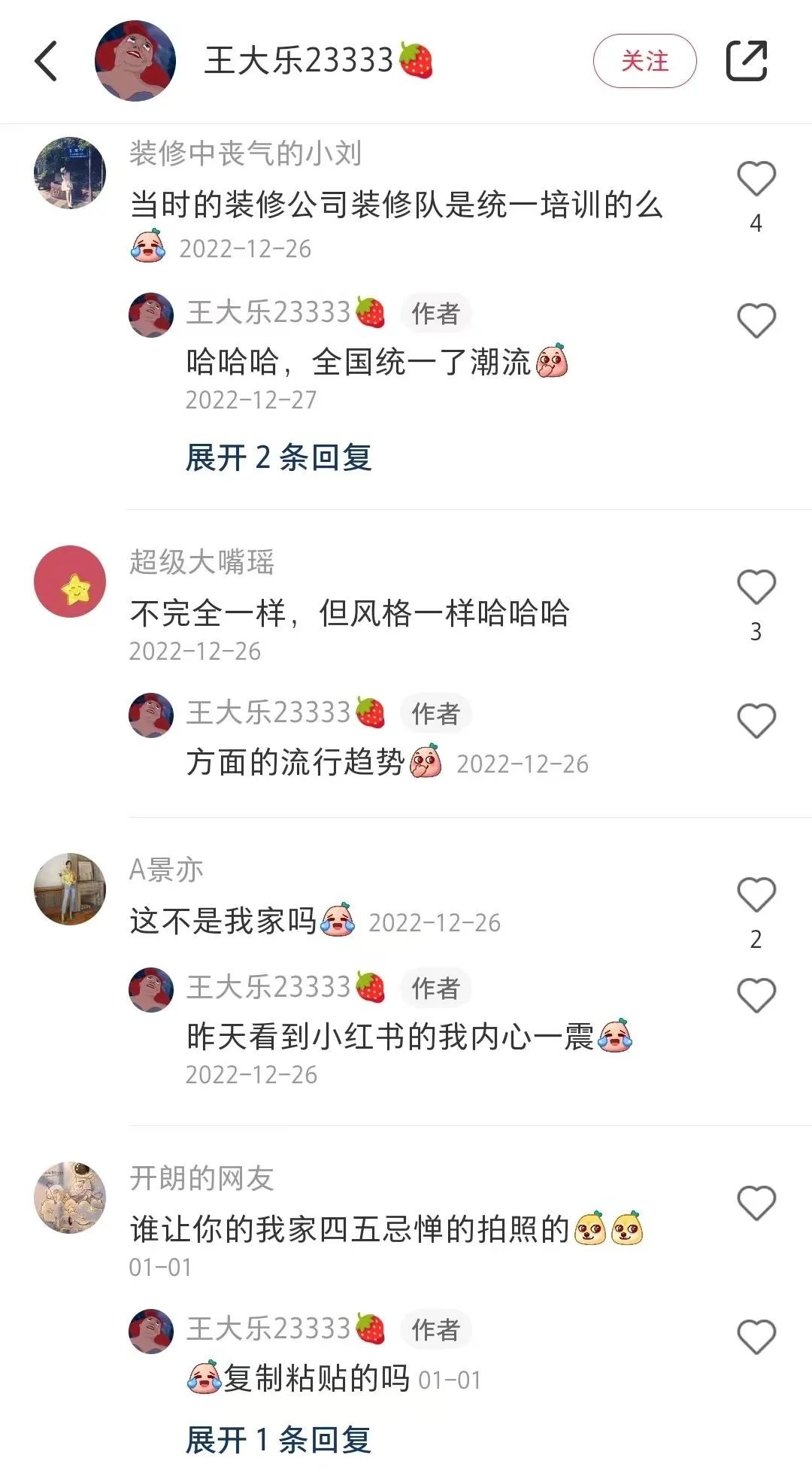Open 装修中丧气的小刘's avatar

click(x=70, y=173)
